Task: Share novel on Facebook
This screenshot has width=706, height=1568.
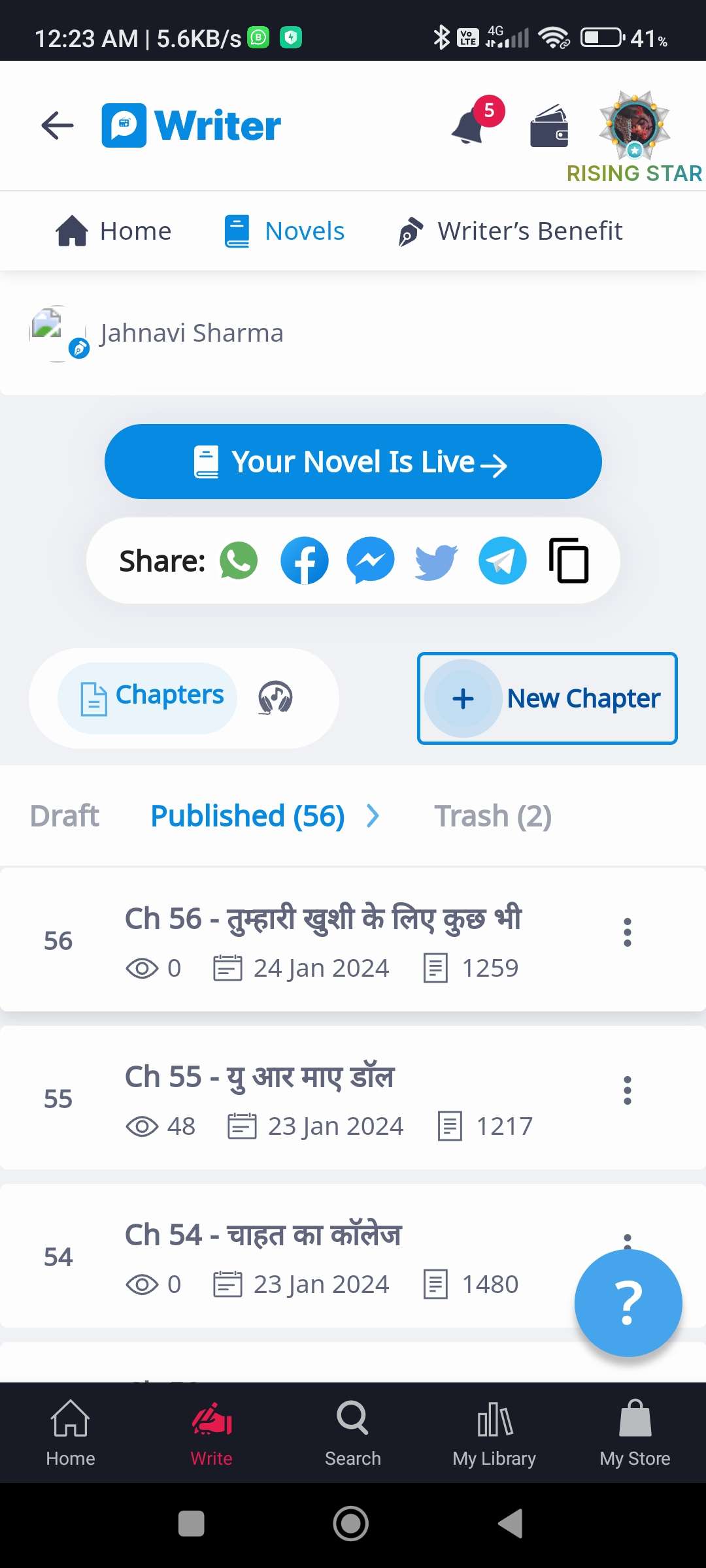Action: (304, 561)
